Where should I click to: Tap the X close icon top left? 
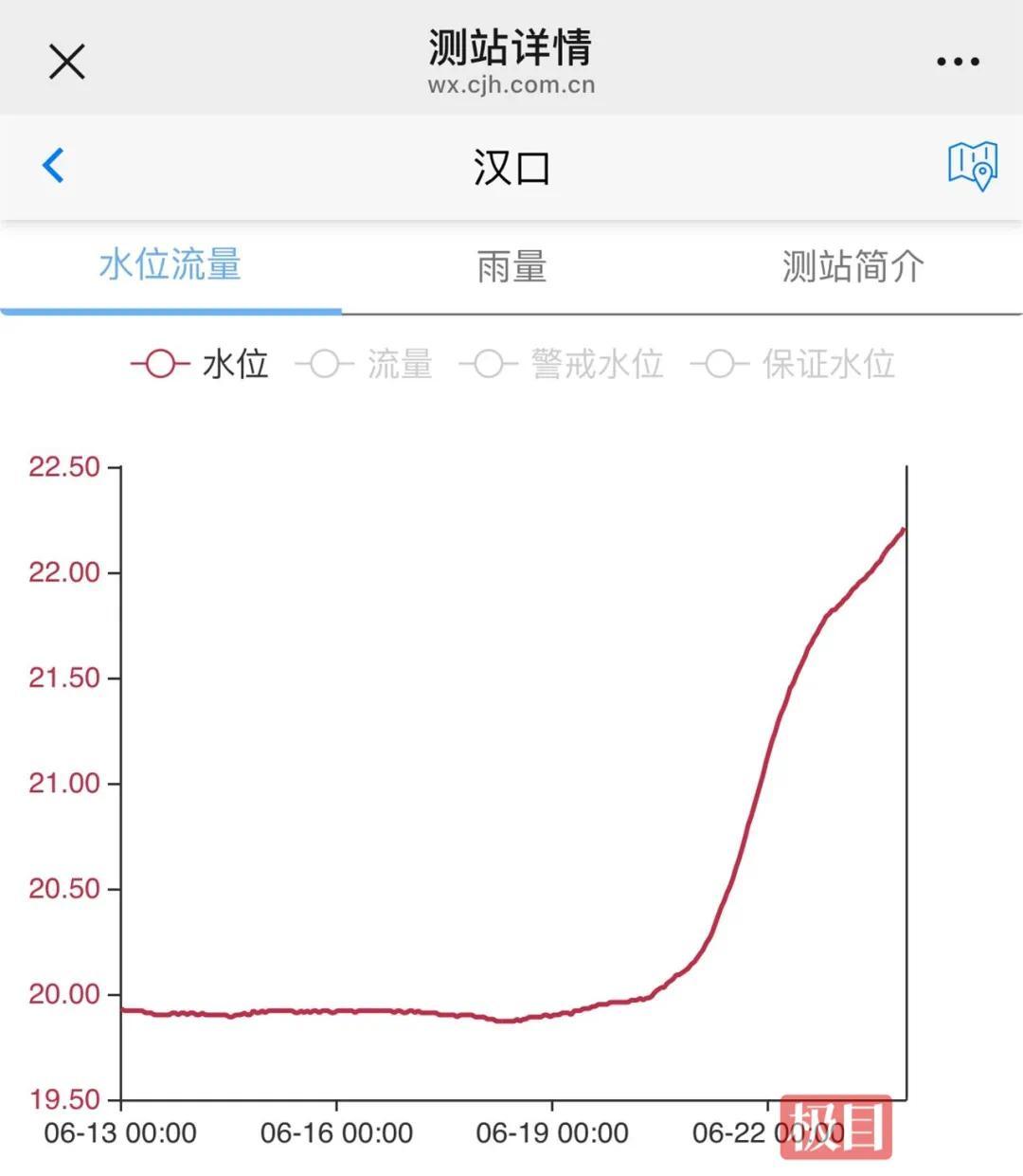[65, 60]
